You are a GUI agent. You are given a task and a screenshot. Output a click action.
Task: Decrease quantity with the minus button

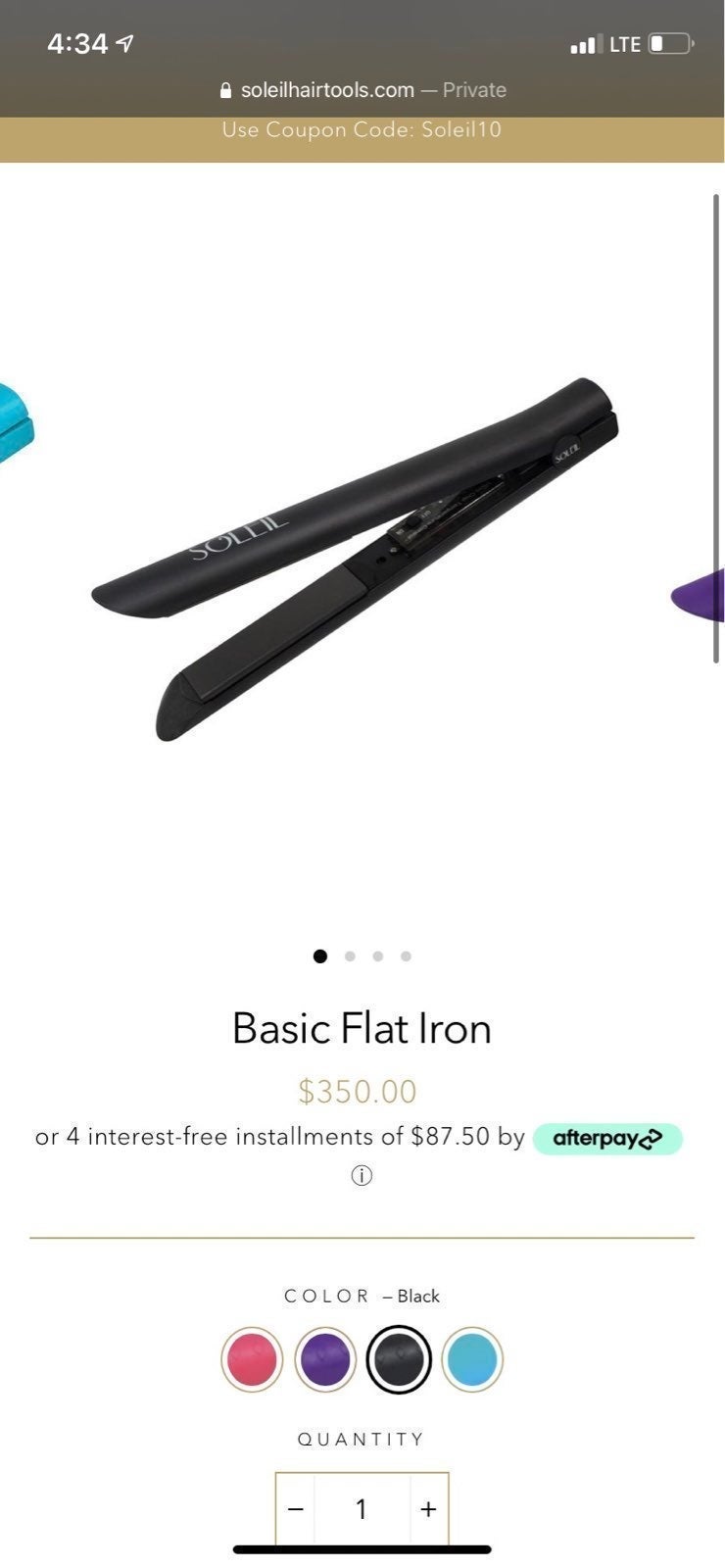coord(296,1509)
